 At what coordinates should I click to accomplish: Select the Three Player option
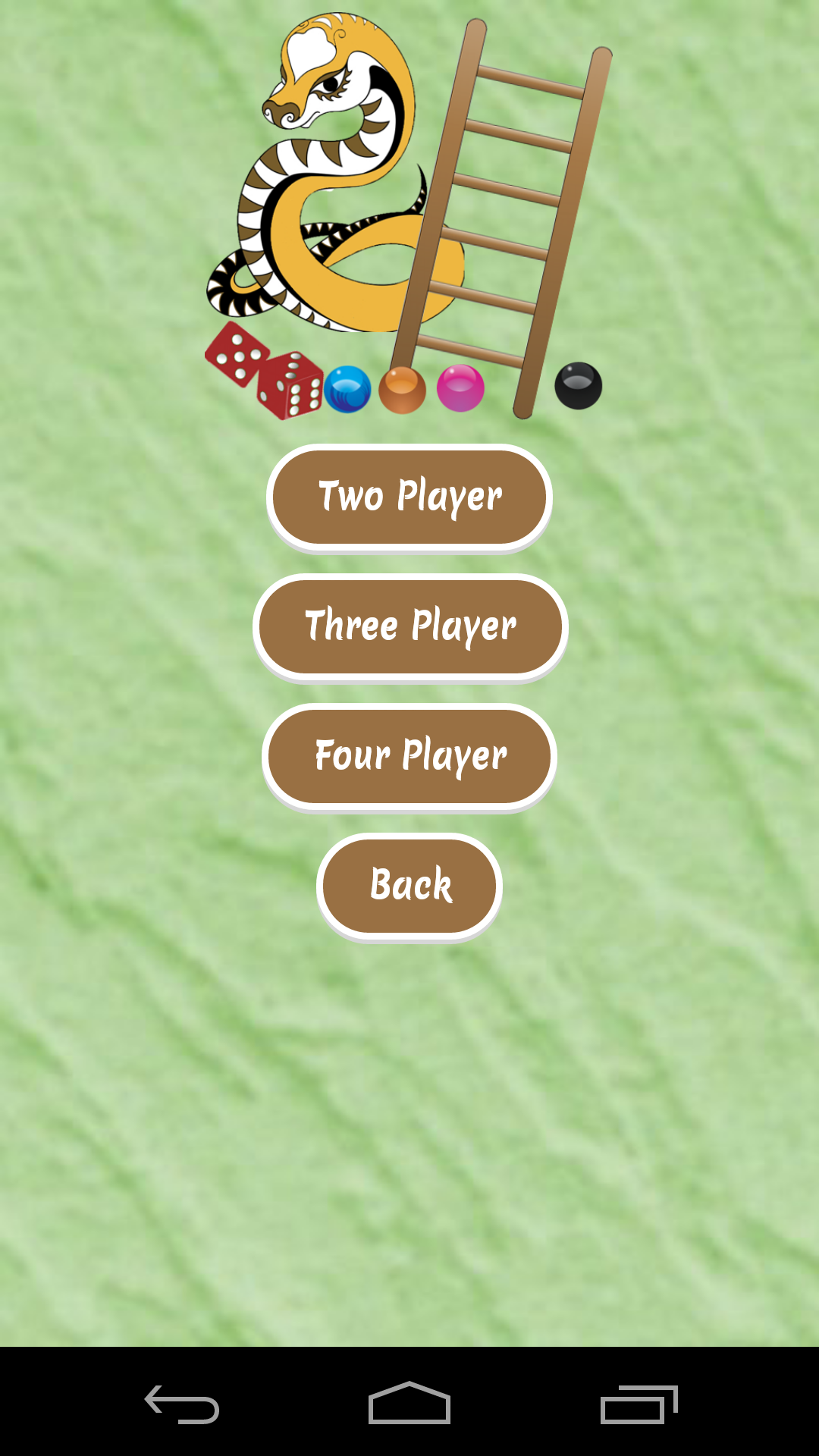click(x=409, y=626)
